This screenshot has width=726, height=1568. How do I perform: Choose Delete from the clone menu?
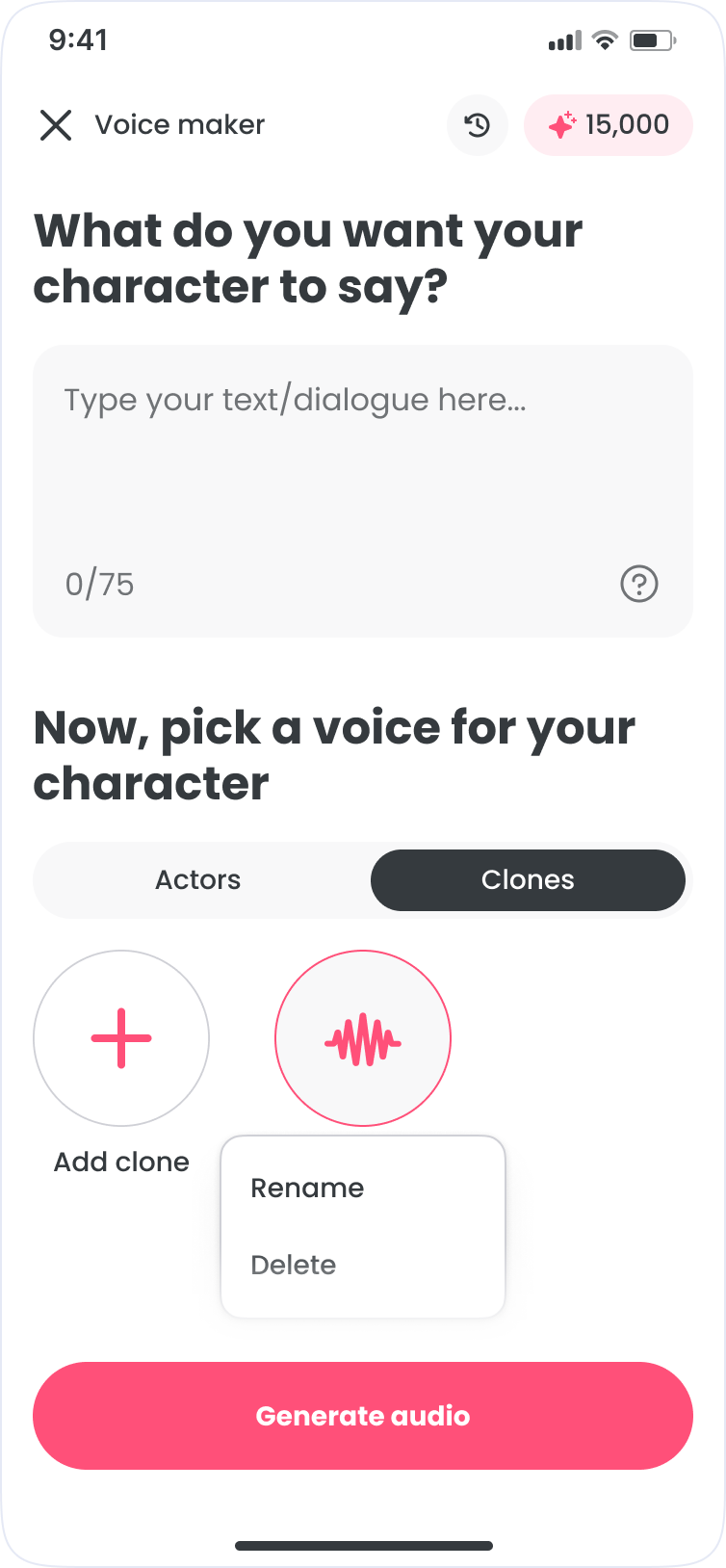coord(294,1265)
